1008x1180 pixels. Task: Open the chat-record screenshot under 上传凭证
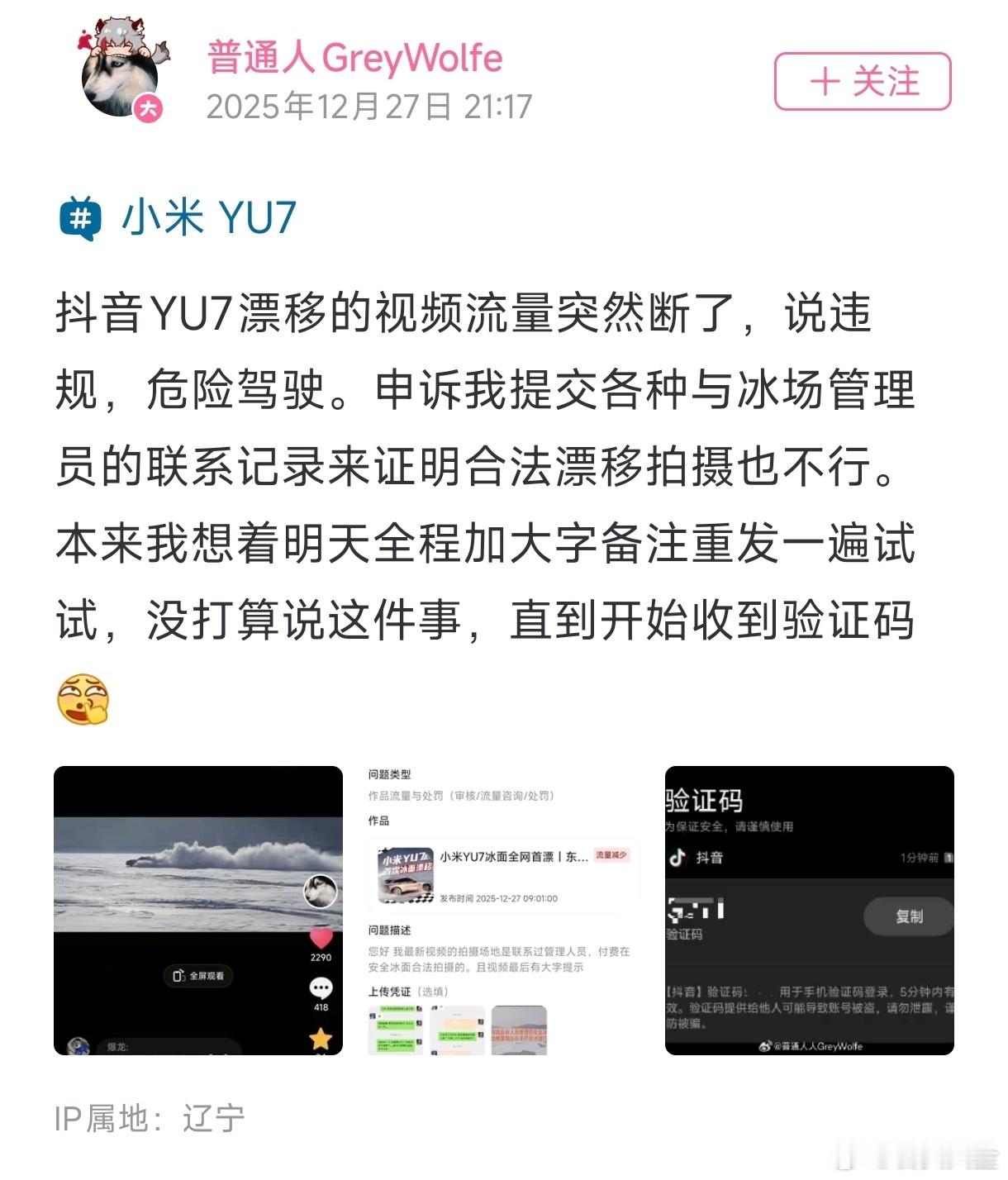point(394,1030)
